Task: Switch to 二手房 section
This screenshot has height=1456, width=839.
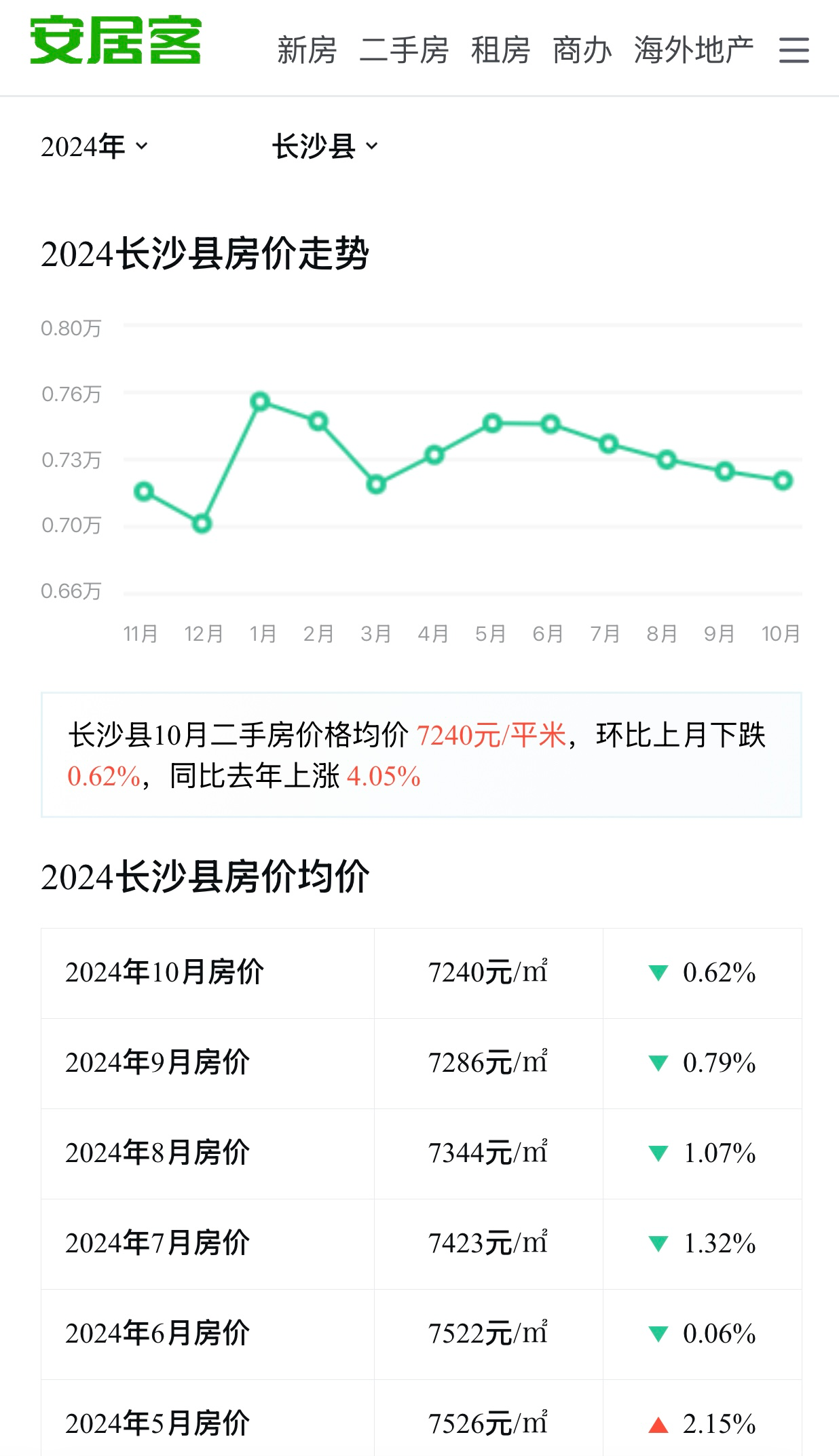Action: point(404,50)
